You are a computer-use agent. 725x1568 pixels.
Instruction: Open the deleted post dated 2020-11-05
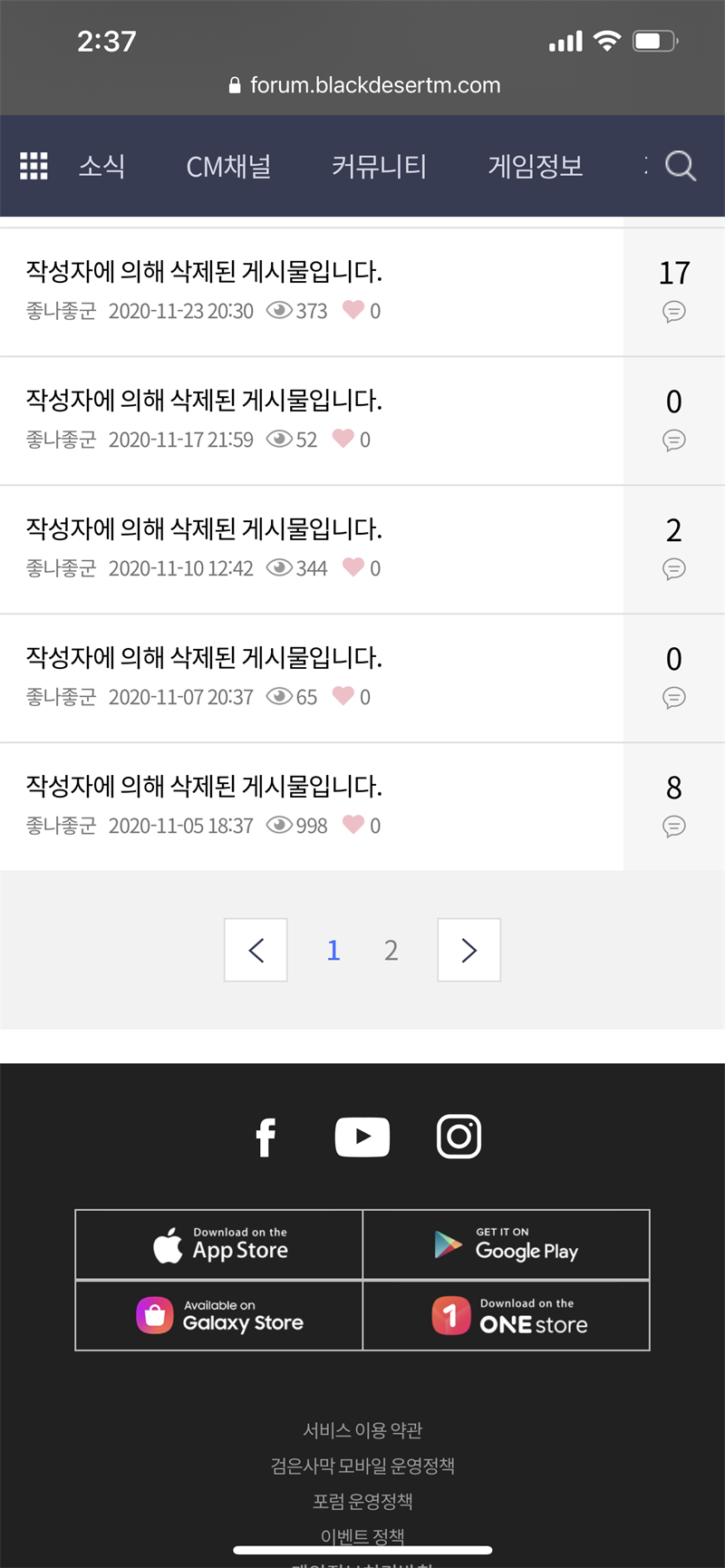click(312, 807)
